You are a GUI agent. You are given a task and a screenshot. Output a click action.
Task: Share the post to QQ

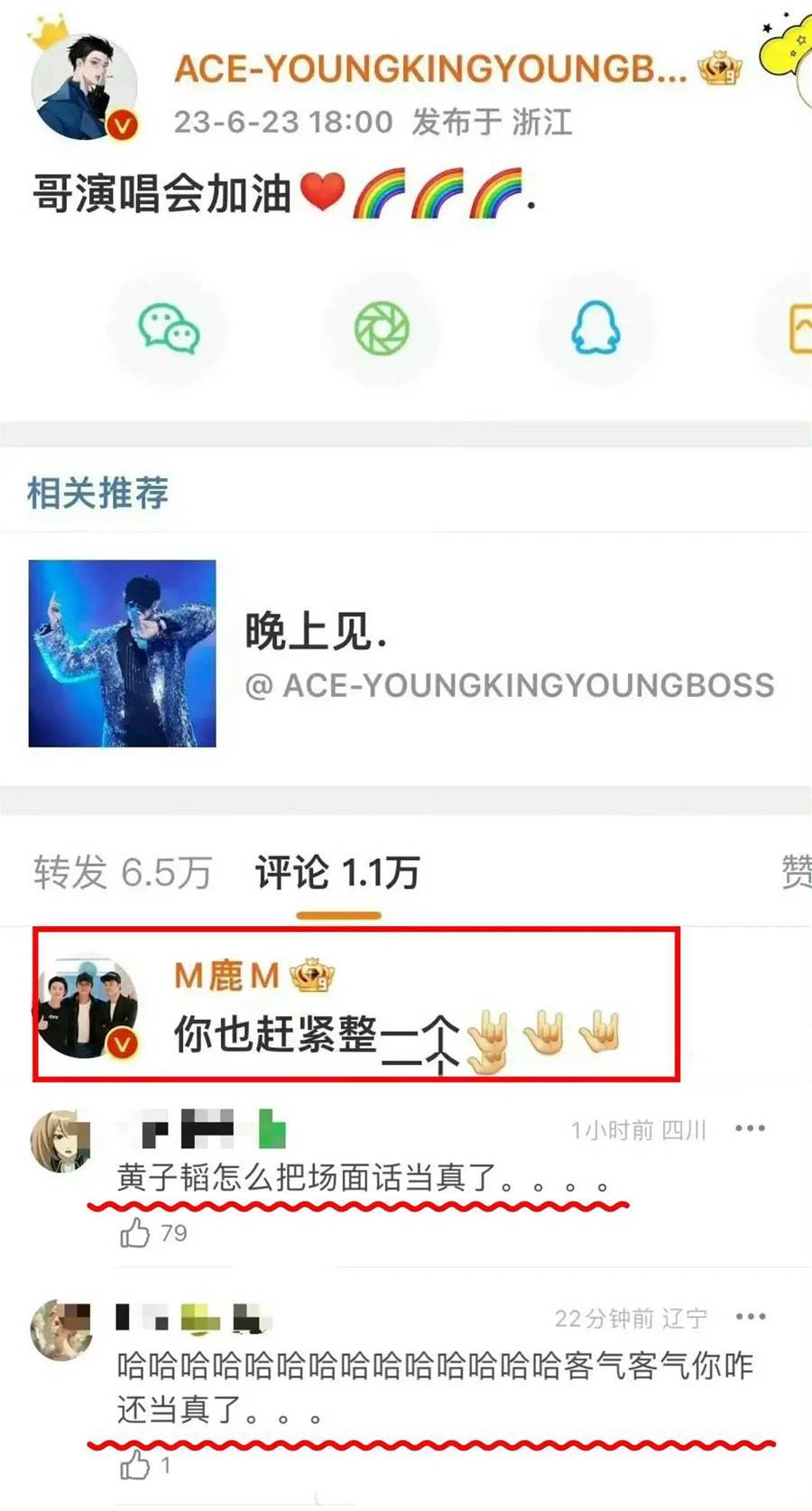[595, 329]
